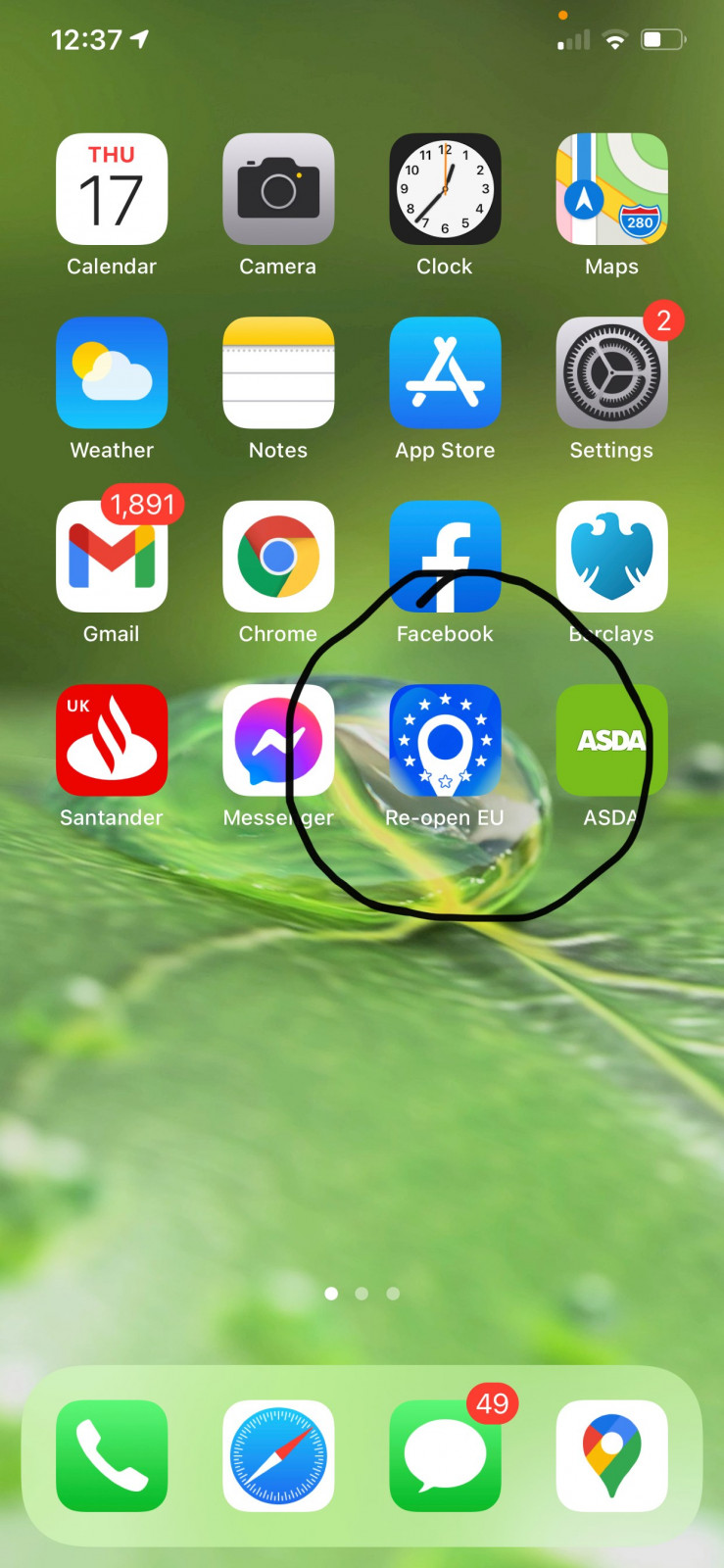The image size is (724, 1568).
Task: Open the Clock app
Action: 445,189
